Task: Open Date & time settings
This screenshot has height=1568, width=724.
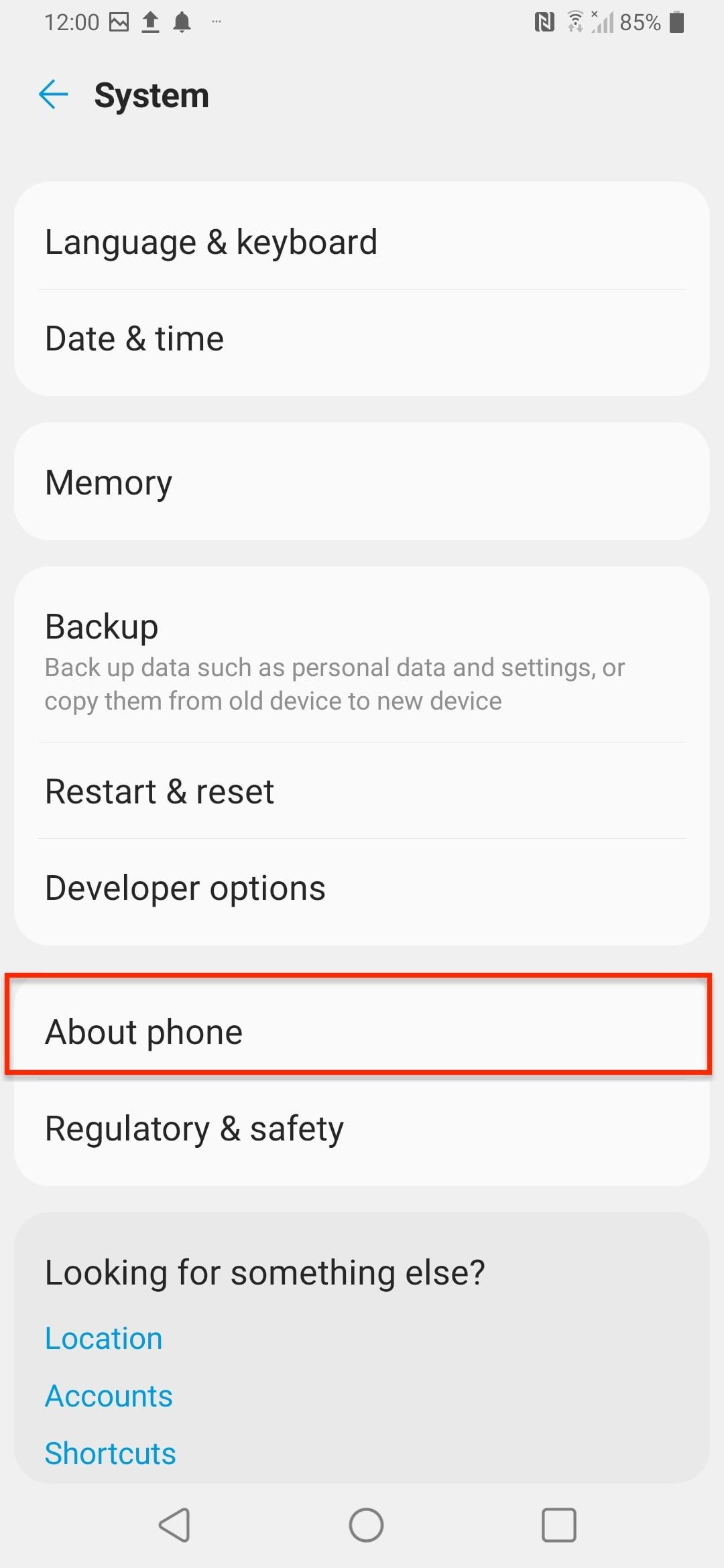Action: tap(362, 338)
